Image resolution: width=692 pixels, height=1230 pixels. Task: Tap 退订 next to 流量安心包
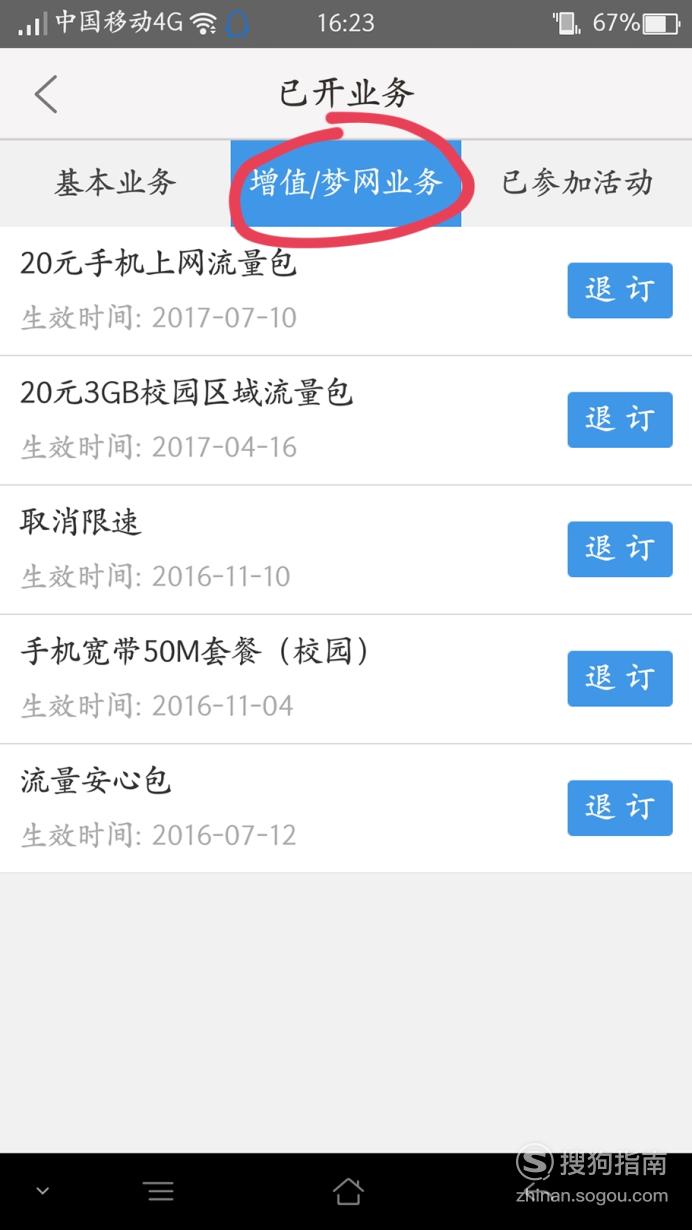point(620,807)
